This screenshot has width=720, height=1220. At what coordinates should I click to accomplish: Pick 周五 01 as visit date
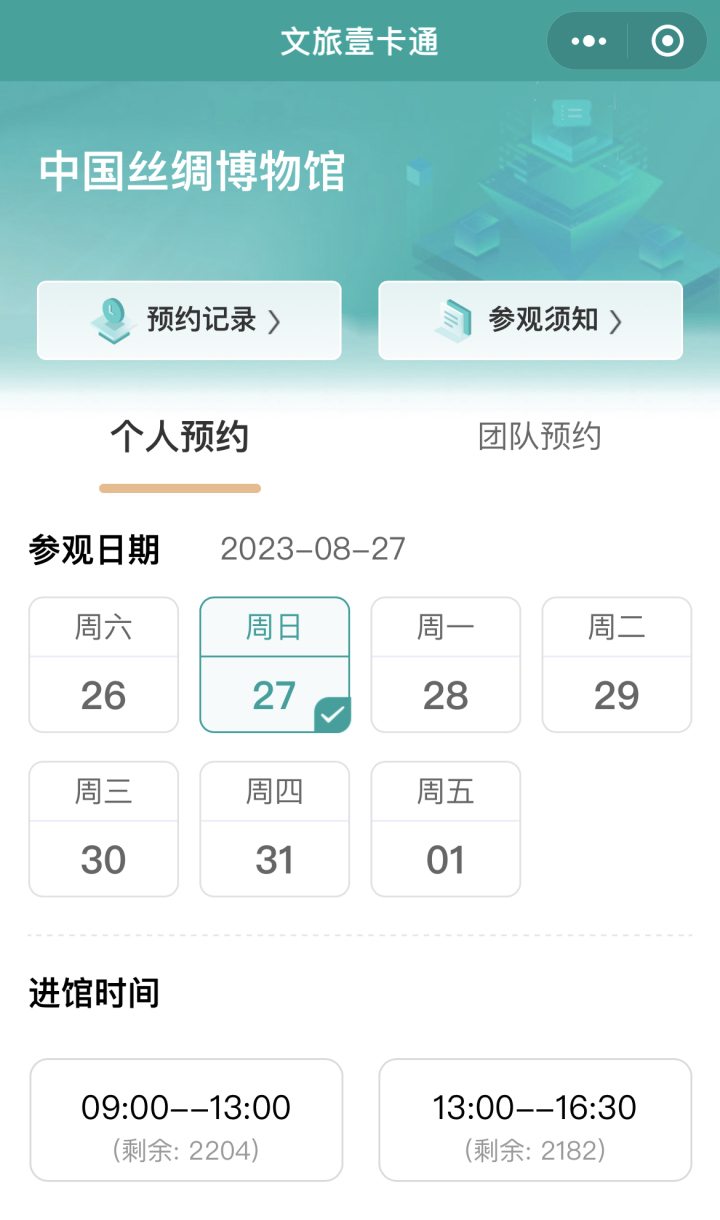click(x=446, y=829)
